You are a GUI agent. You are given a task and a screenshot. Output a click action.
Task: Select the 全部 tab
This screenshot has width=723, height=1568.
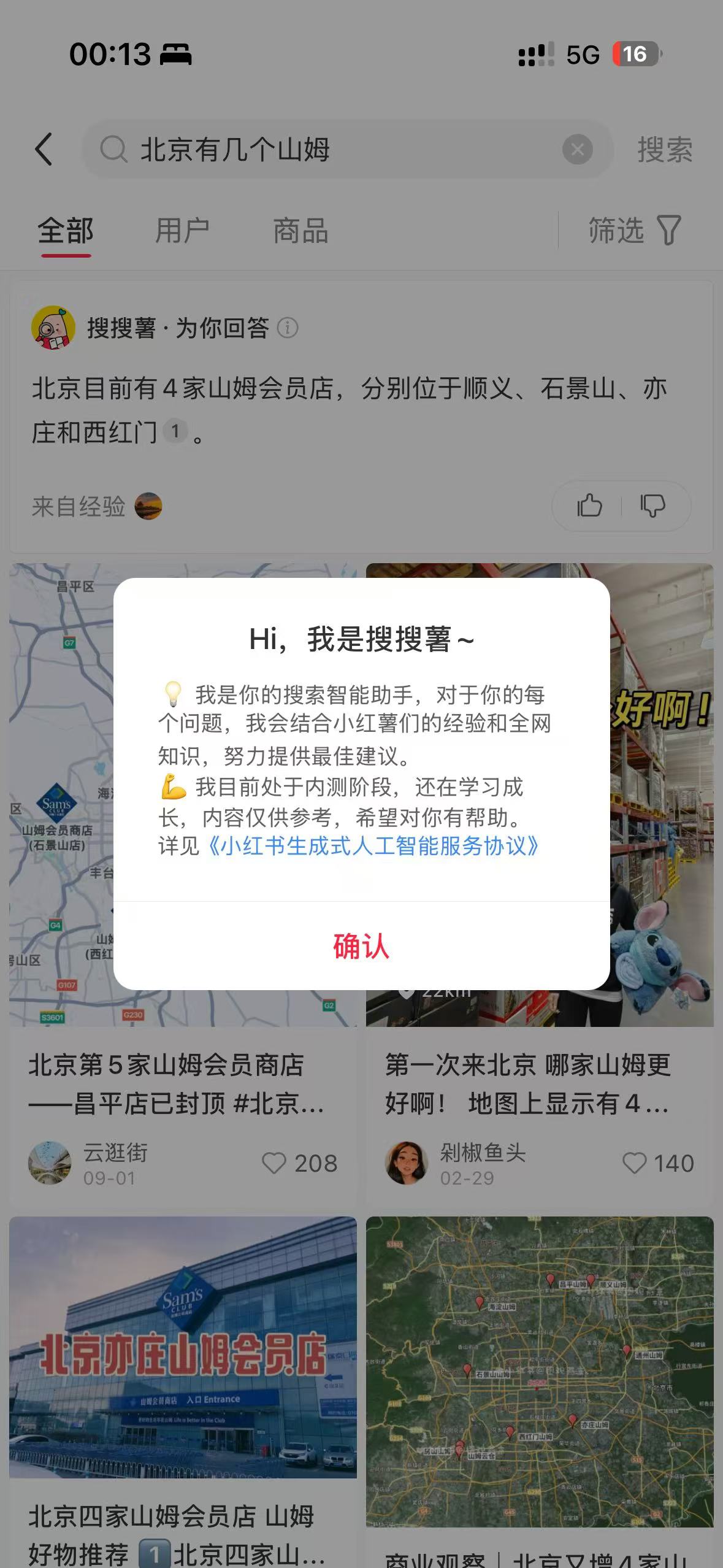(66, 231)
